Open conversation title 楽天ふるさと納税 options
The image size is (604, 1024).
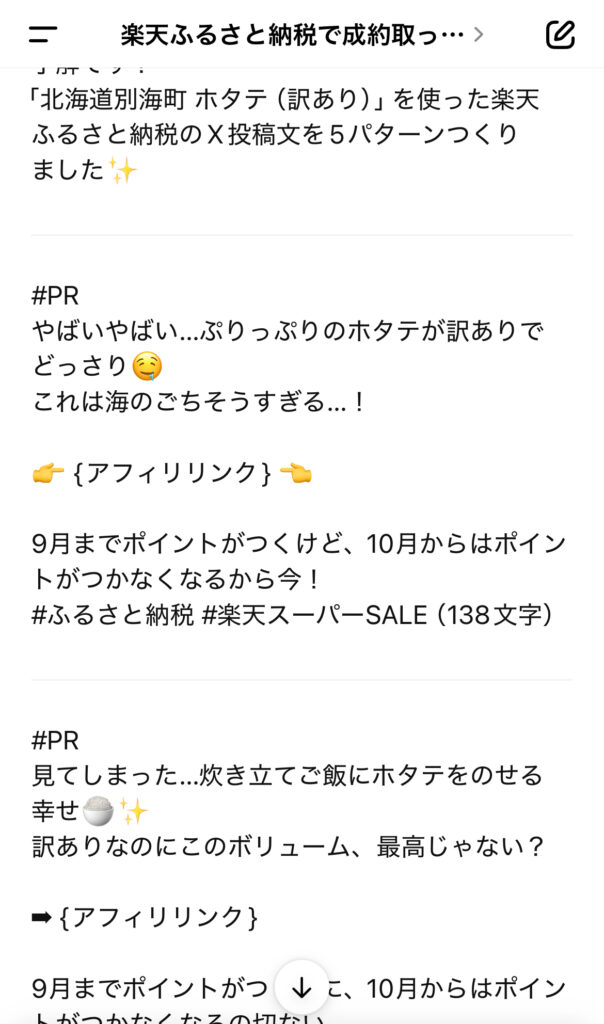(302, 35)
